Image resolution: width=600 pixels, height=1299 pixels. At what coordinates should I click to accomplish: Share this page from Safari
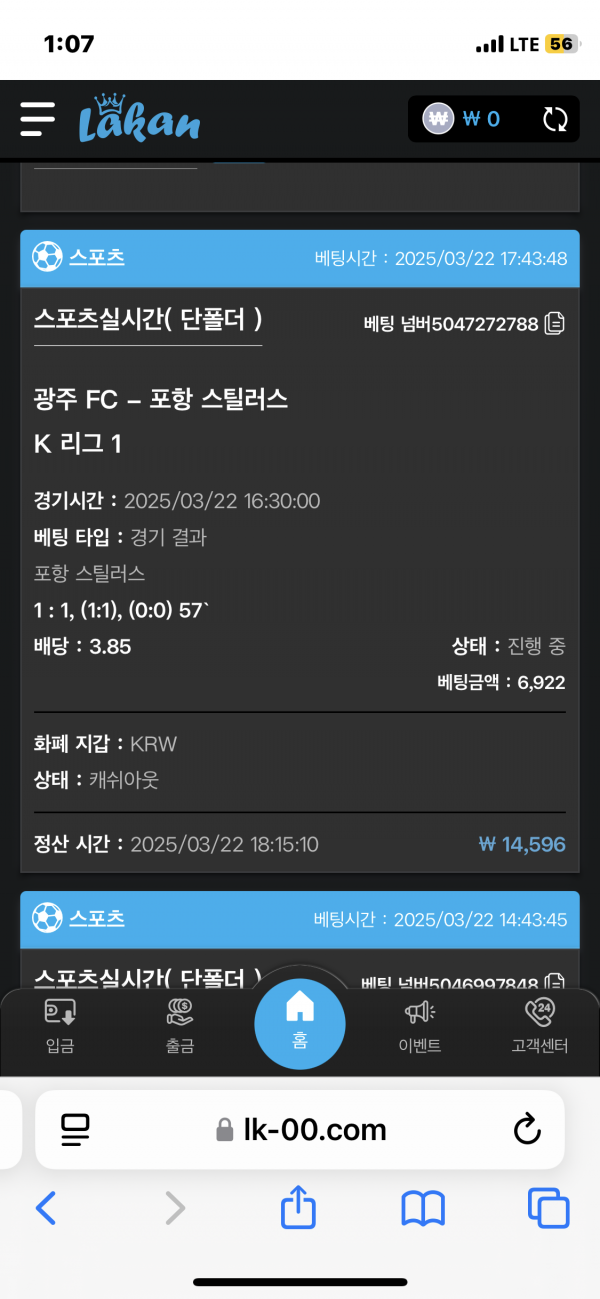point(298,1208)
